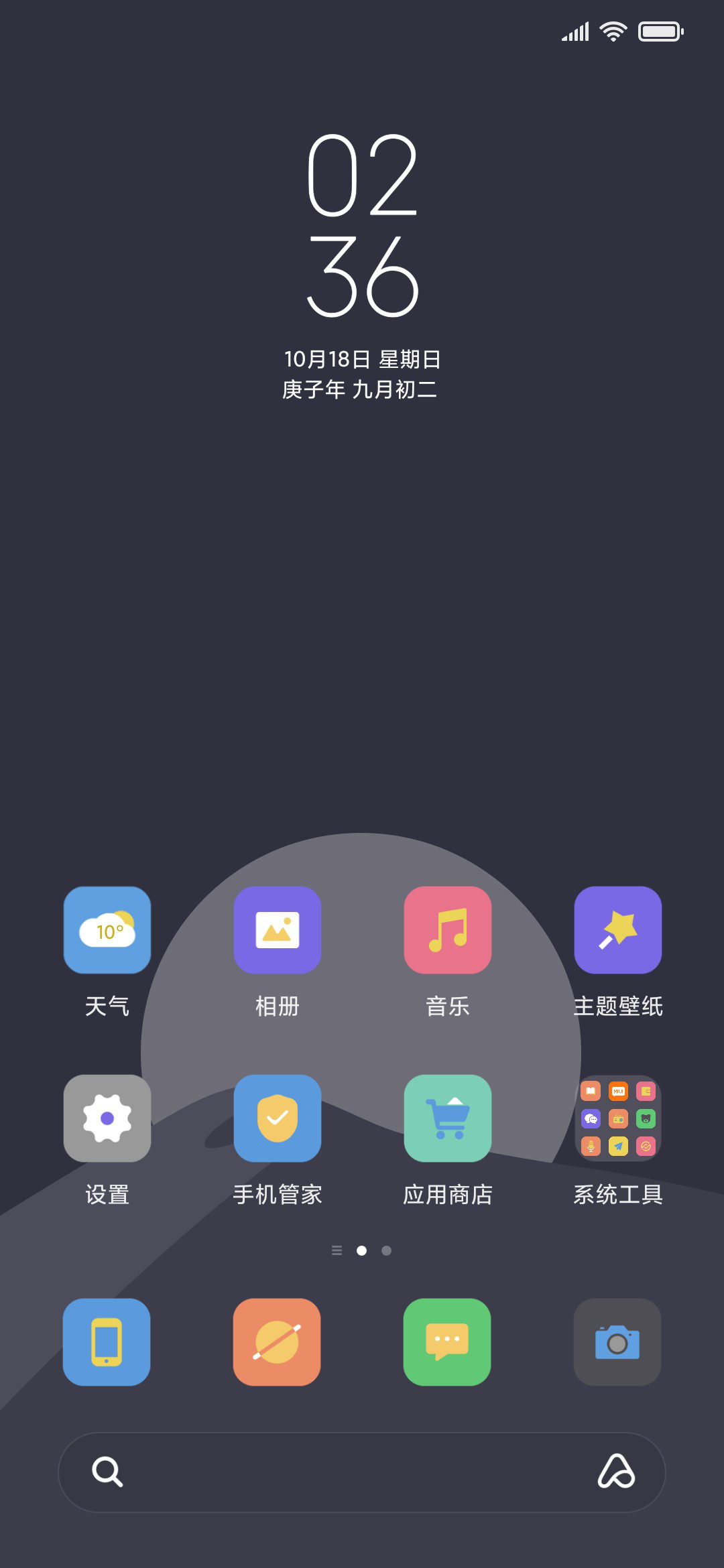Launch the camera from the dock
Screen dimensions: 724x1568
click(x=617, y=1342)
